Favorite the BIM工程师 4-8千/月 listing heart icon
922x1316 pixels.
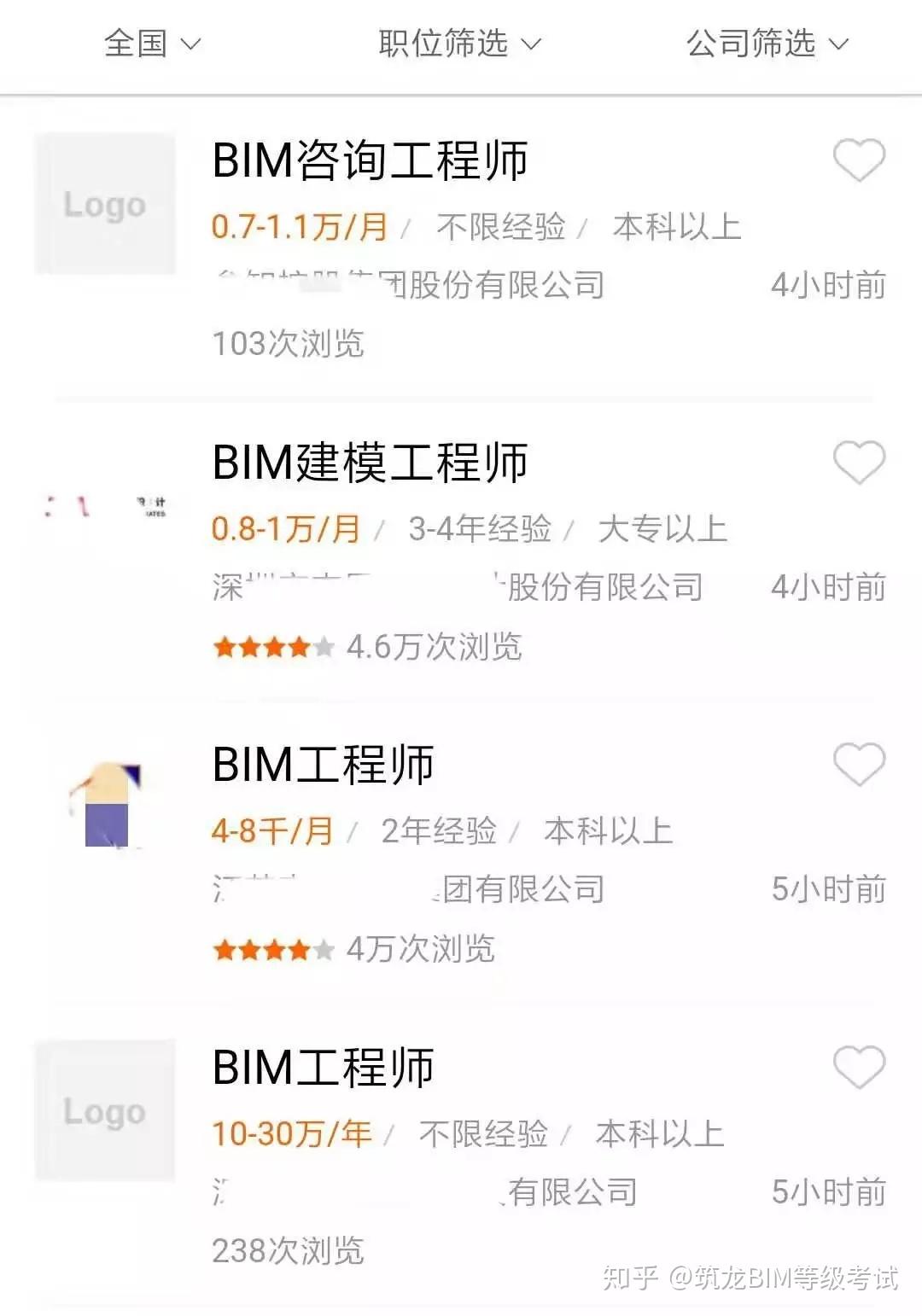(859, 764)
